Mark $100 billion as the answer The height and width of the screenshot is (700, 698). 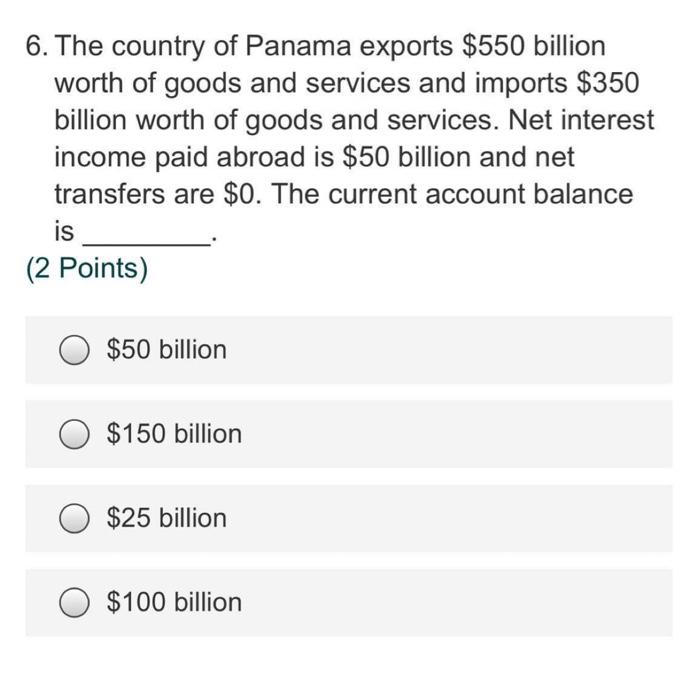tap(73, 602)
